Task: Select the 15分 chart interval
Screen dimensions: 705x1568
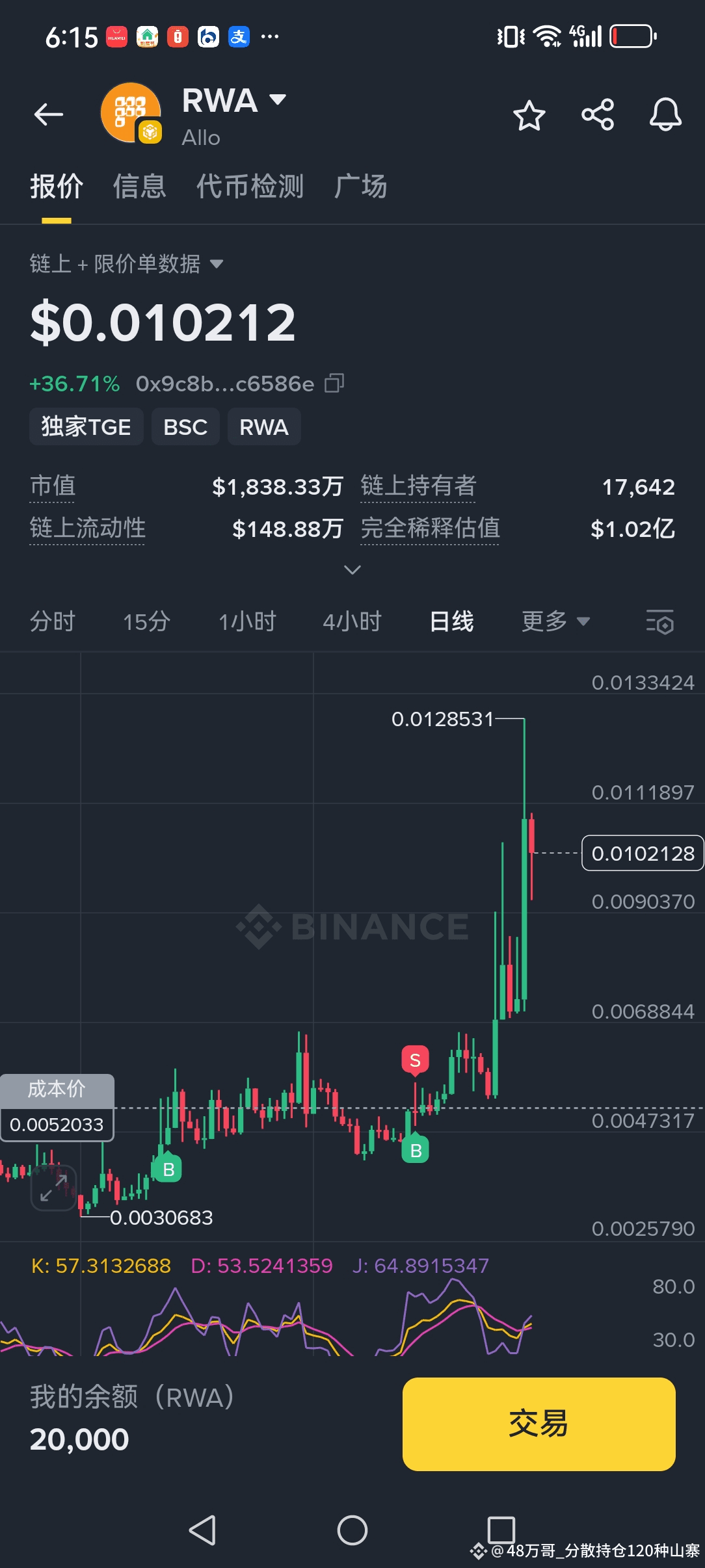Action: click(x=146, y=621)
